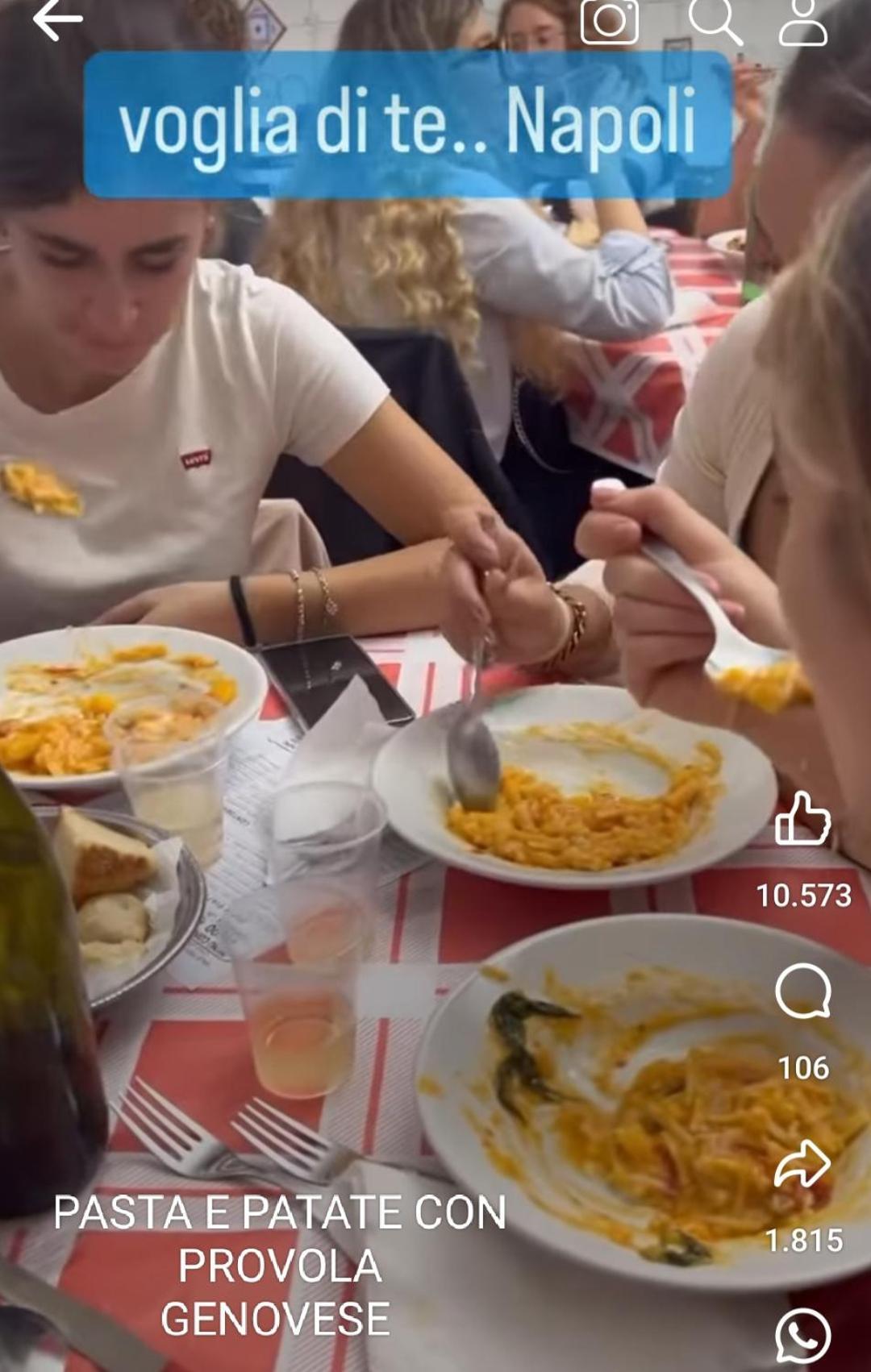Go back using the top arrow

coord(56,20)
